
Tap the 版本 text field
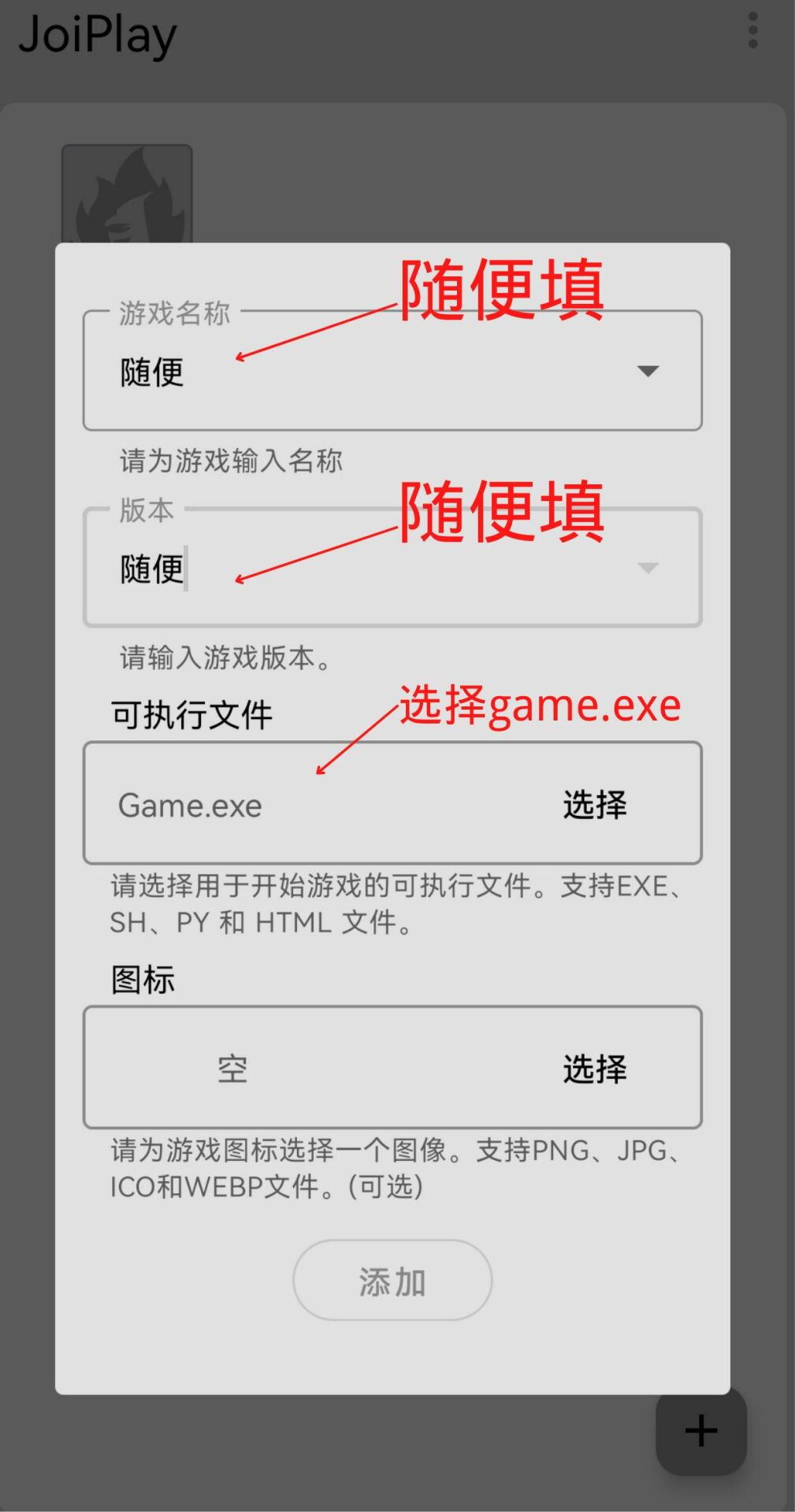355,569
